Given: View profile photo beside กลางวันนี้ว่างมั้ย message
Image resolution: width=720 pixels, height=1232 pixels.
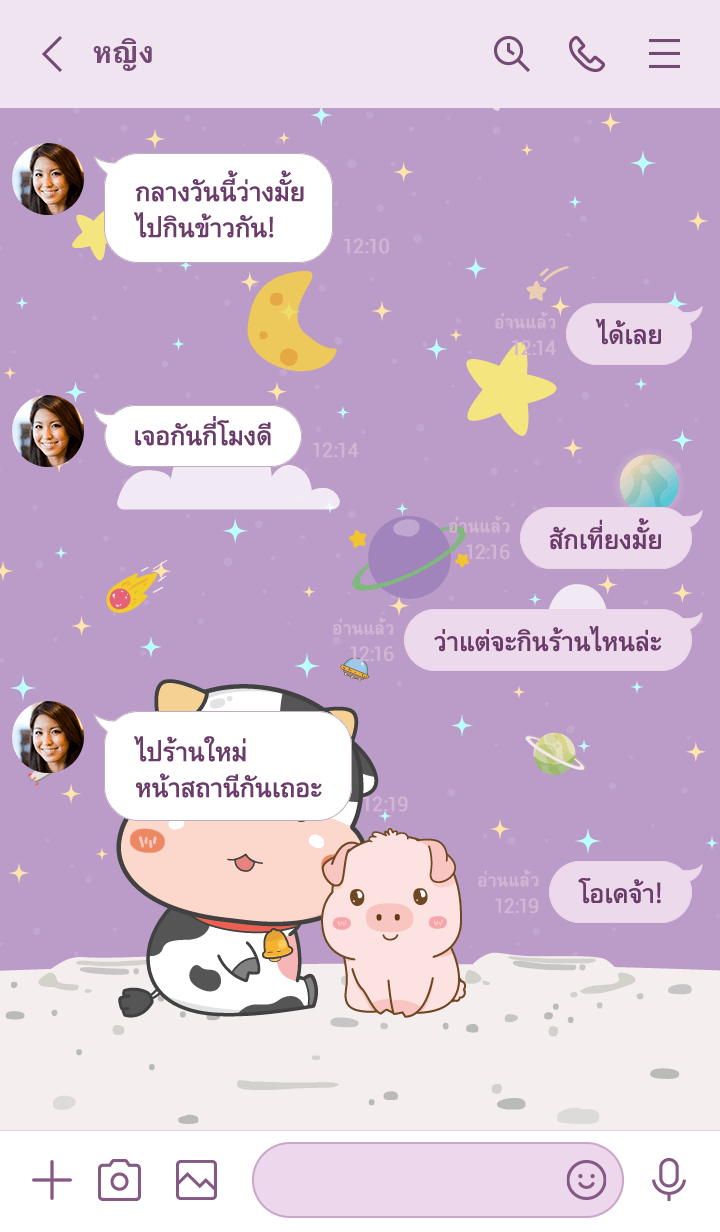Looking at the screenshot, I should pos(48,179).
